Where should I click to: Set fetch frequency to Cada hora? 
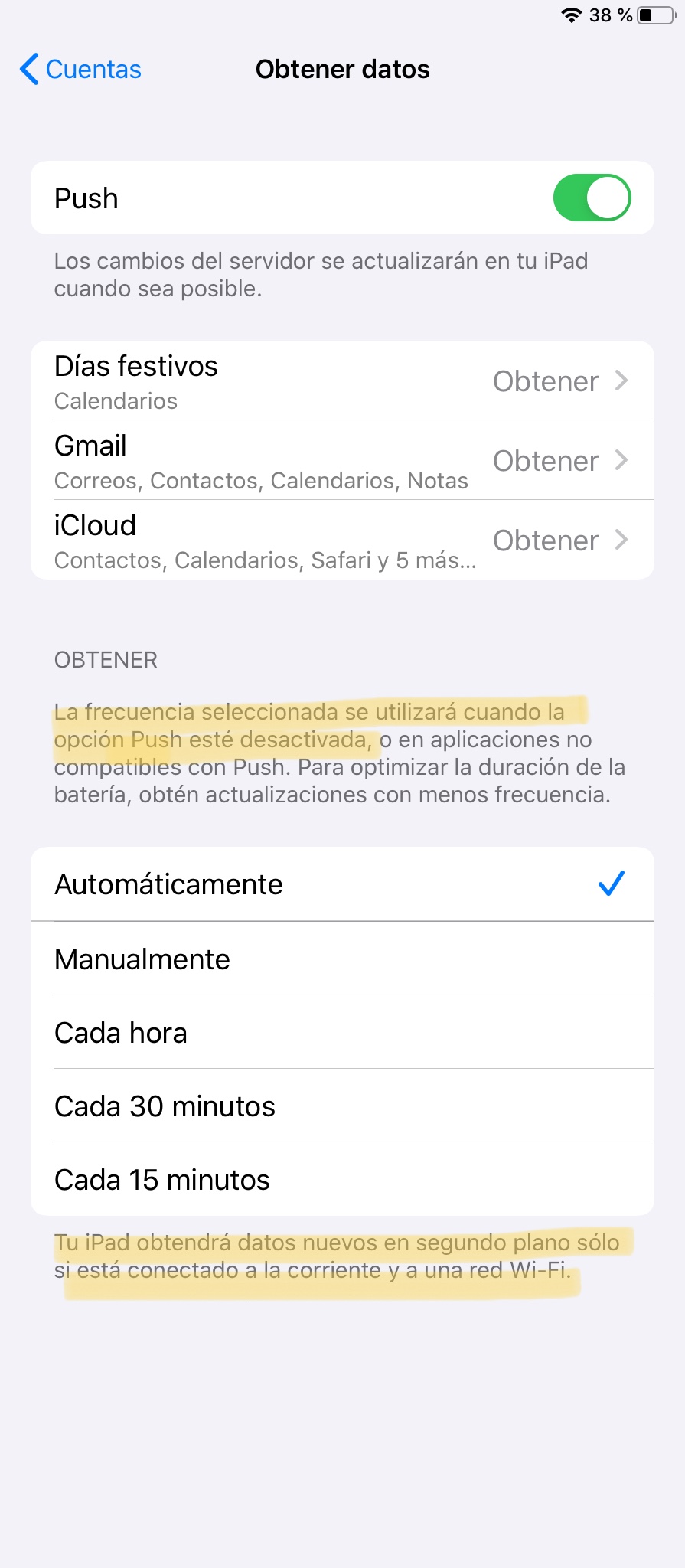(x=342, y=1032)
